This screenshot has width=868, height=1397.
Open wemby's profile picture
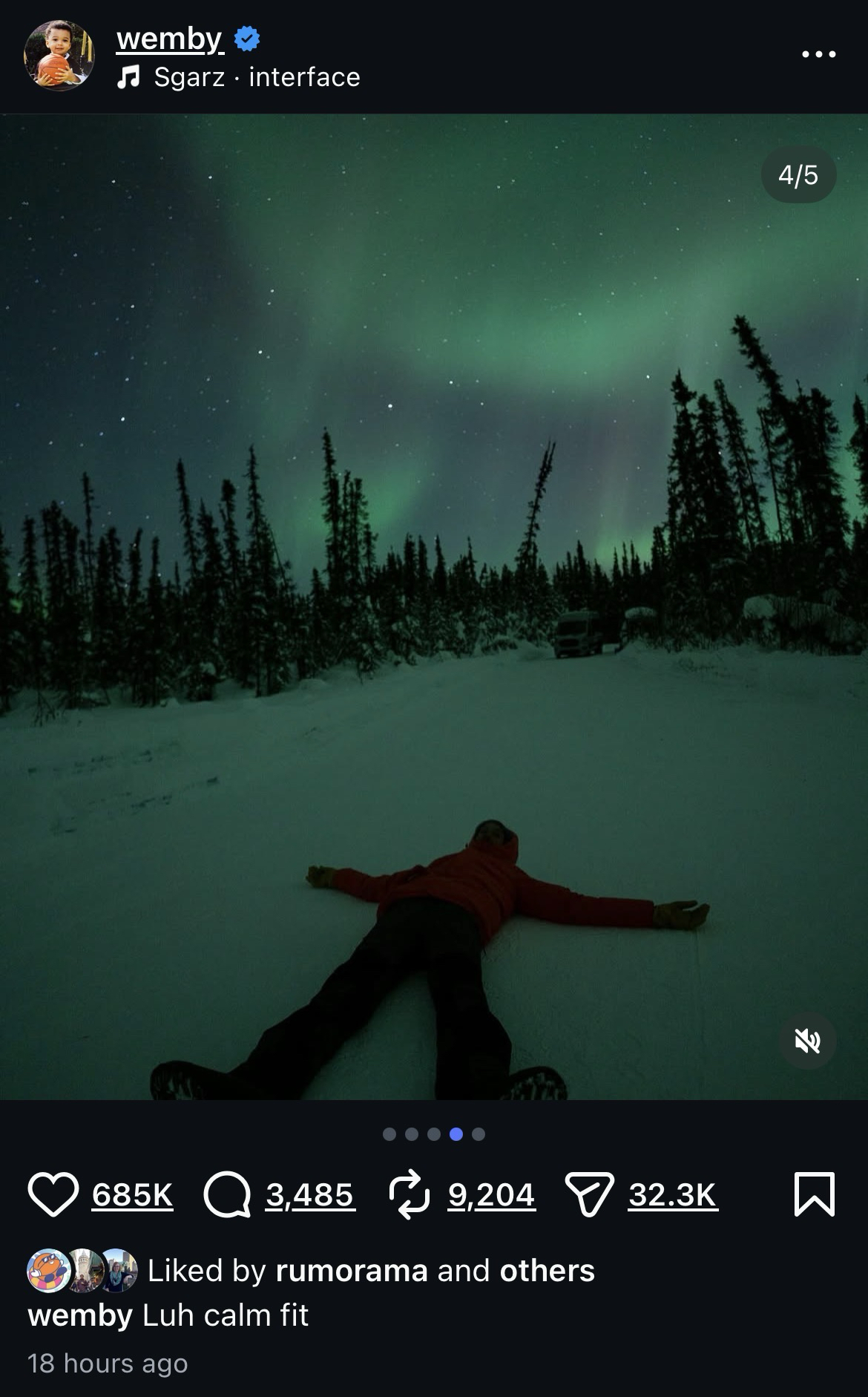click(x=59, y=56)
